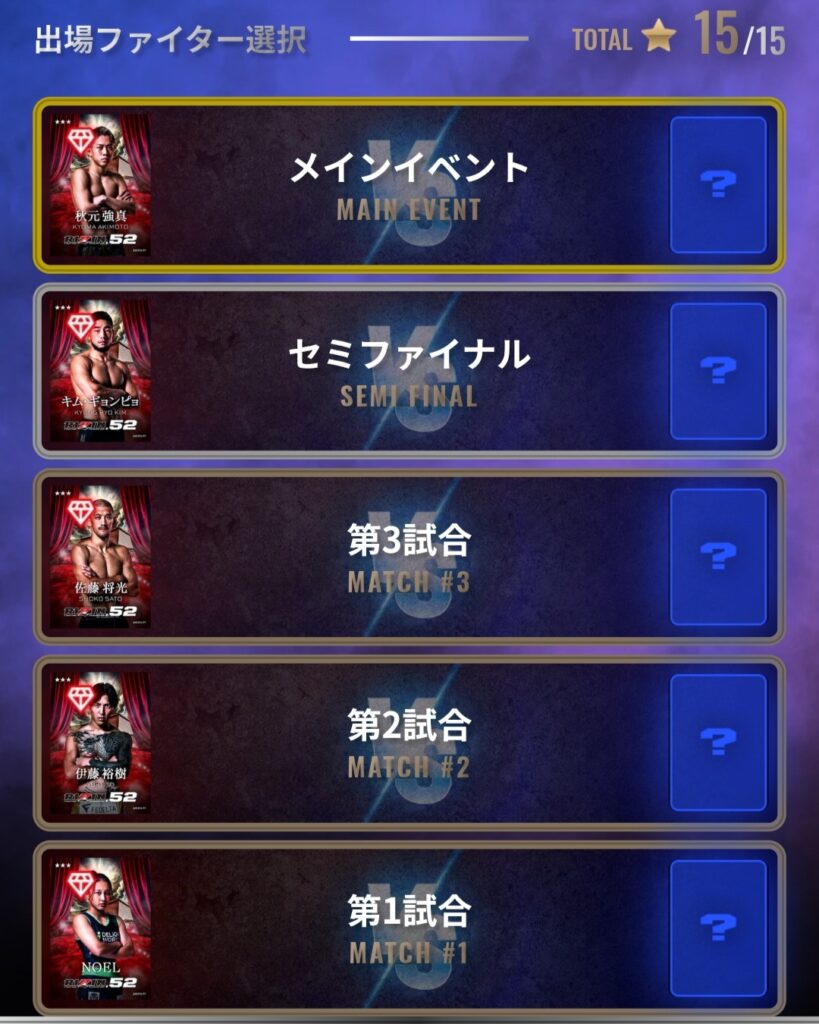The height and width of the screenshot is (1024, 819).
Task: Open the キム・ギョンピョ card in Semi Final
Action: click(100, 371)
